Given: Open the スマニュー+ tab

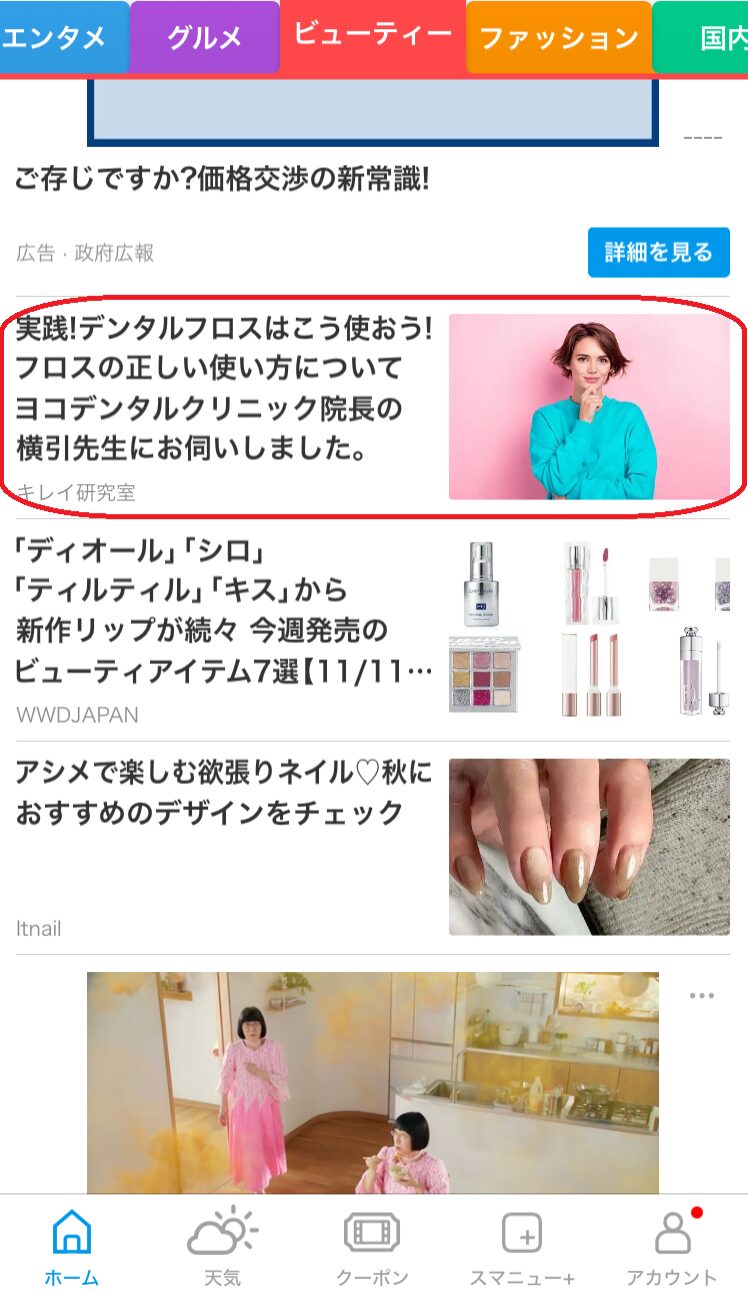Looking at the screenshot, I should tap(522, 1246).
